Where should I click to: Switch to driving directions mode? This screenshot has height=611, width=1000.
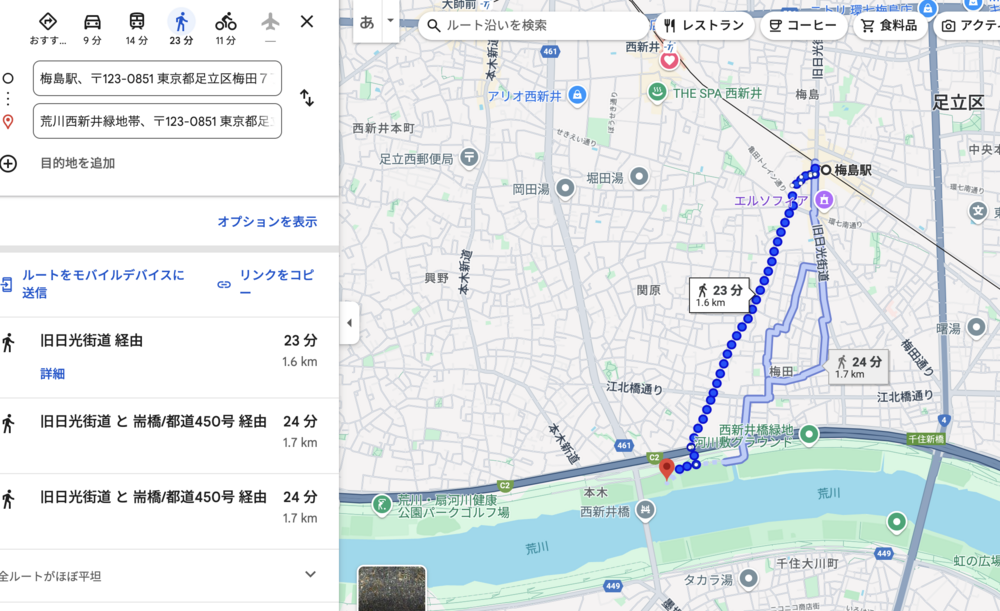click(92, 27)
